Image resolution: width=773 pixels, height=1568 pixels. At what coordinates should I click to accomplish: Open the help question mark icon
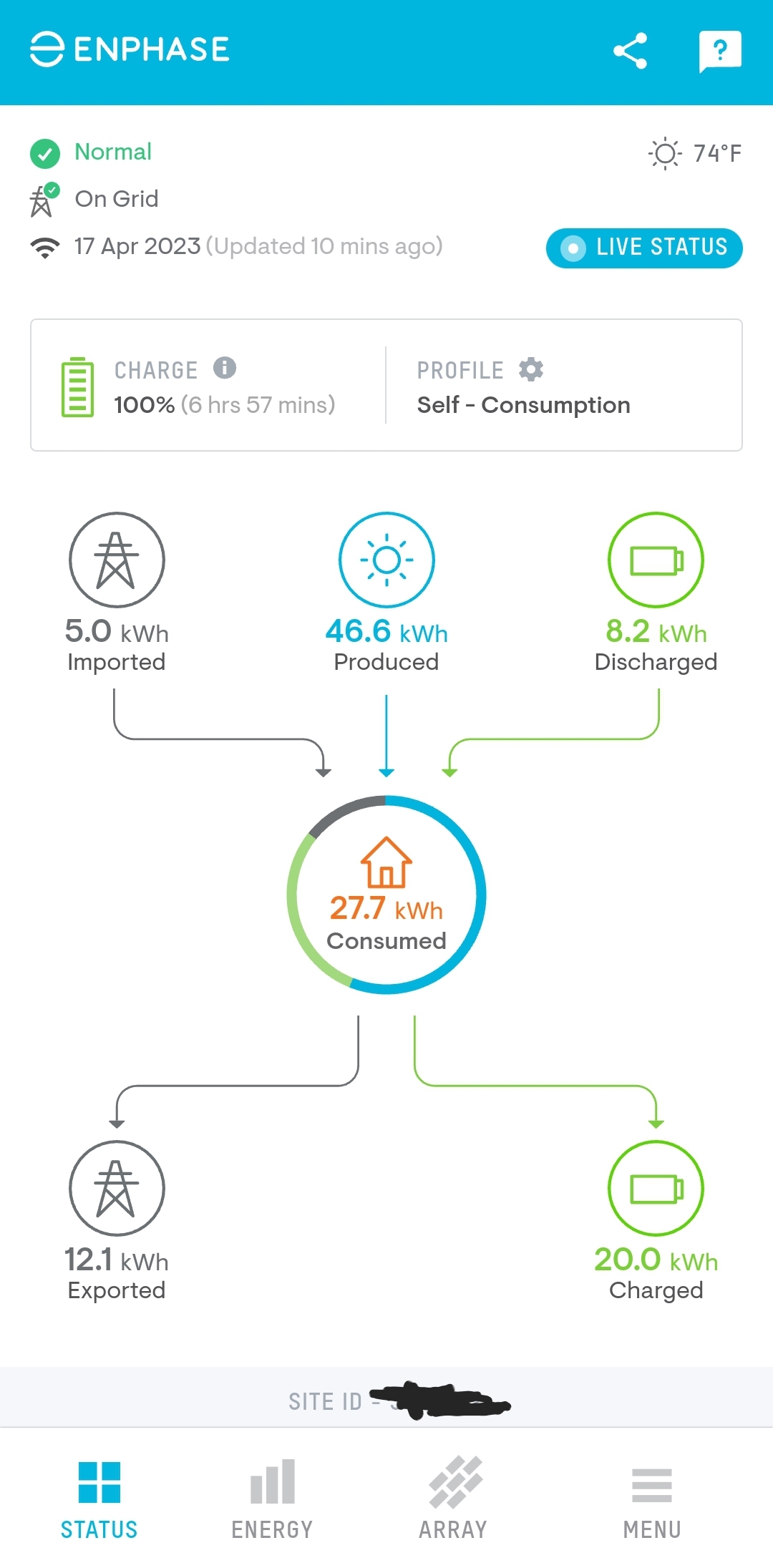pyautogui.click(x=719, y=51)
